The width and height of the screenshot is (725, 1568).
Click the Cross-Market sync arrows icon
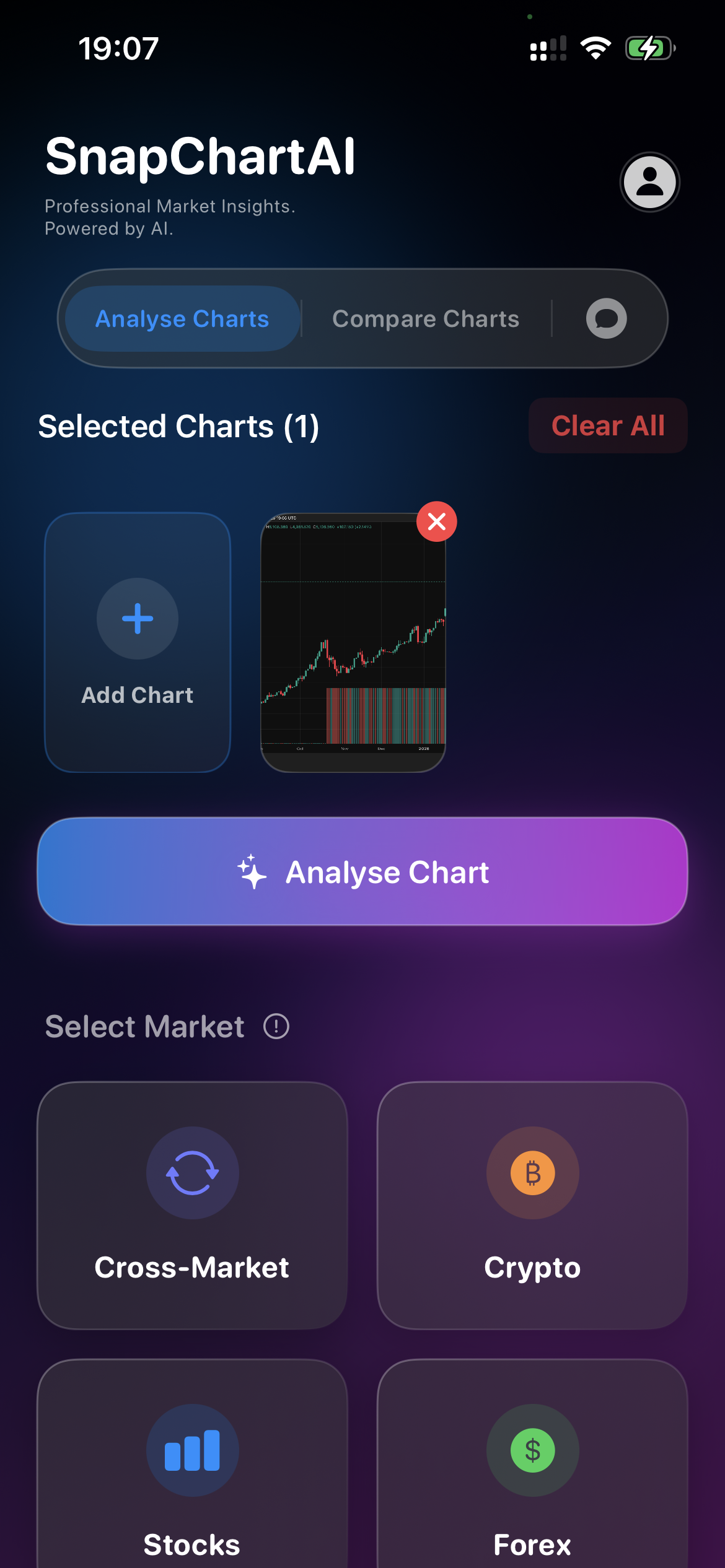coord(193,1172)
